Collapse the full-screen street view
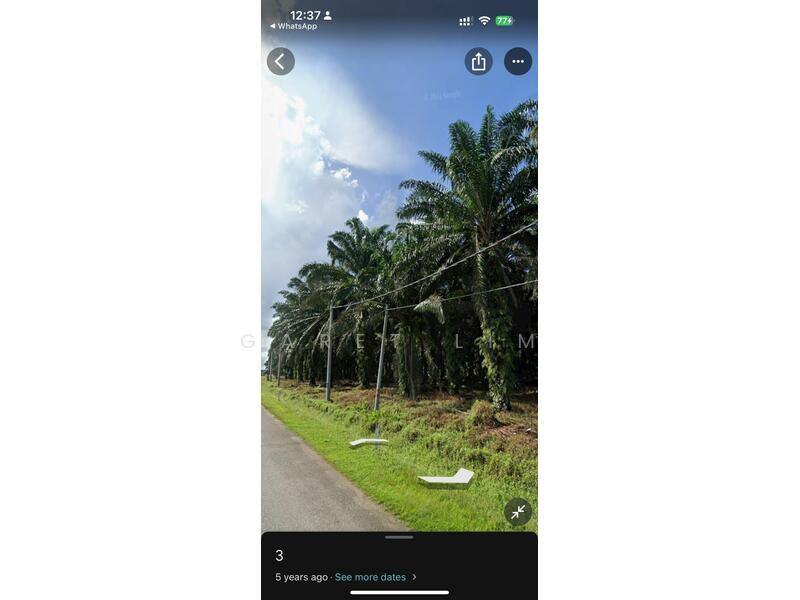Screen dimensions: 800x600 517,512
